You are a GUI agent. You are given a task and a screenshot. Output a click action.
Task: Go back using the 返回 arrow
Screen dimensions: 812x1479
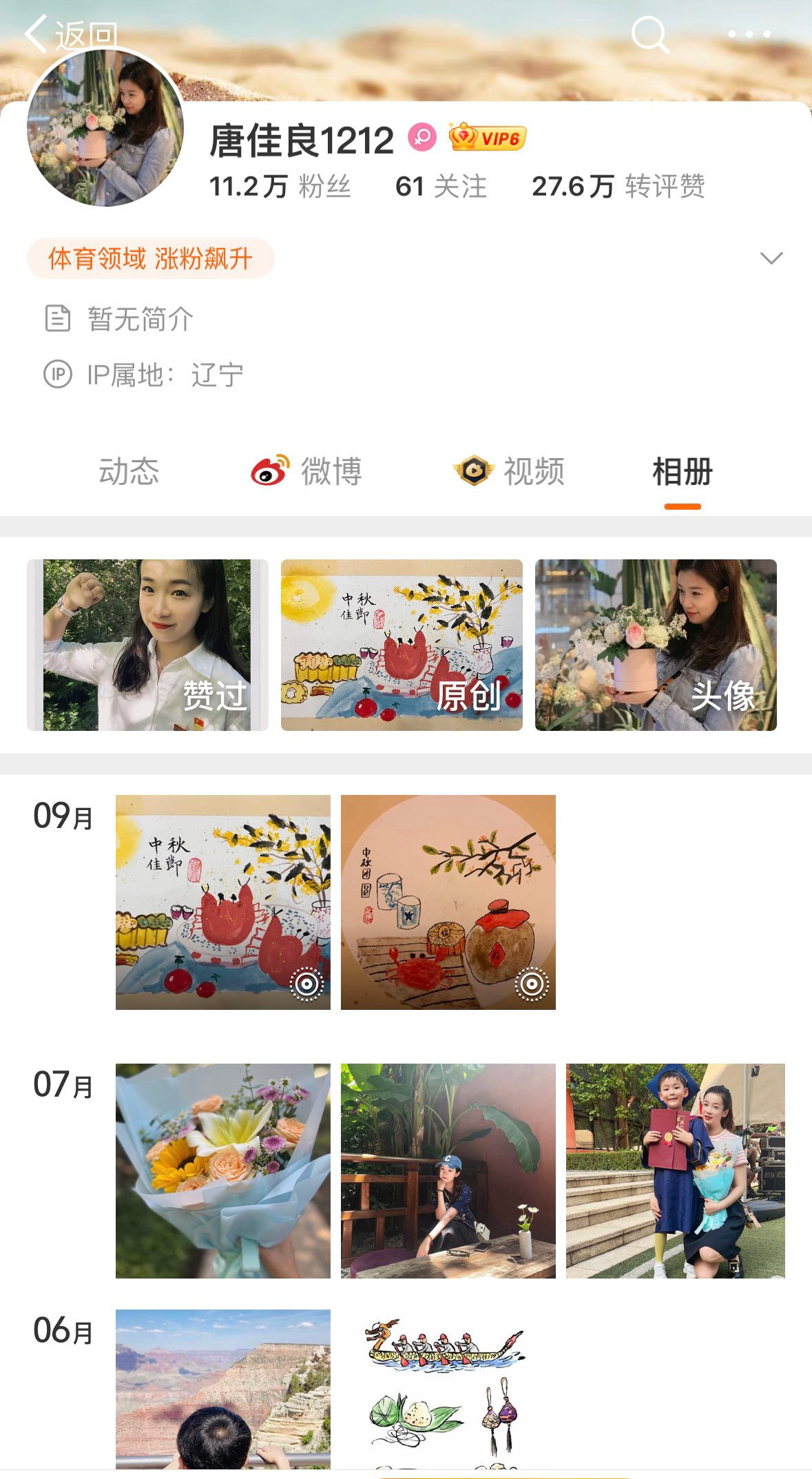point(69,34)
